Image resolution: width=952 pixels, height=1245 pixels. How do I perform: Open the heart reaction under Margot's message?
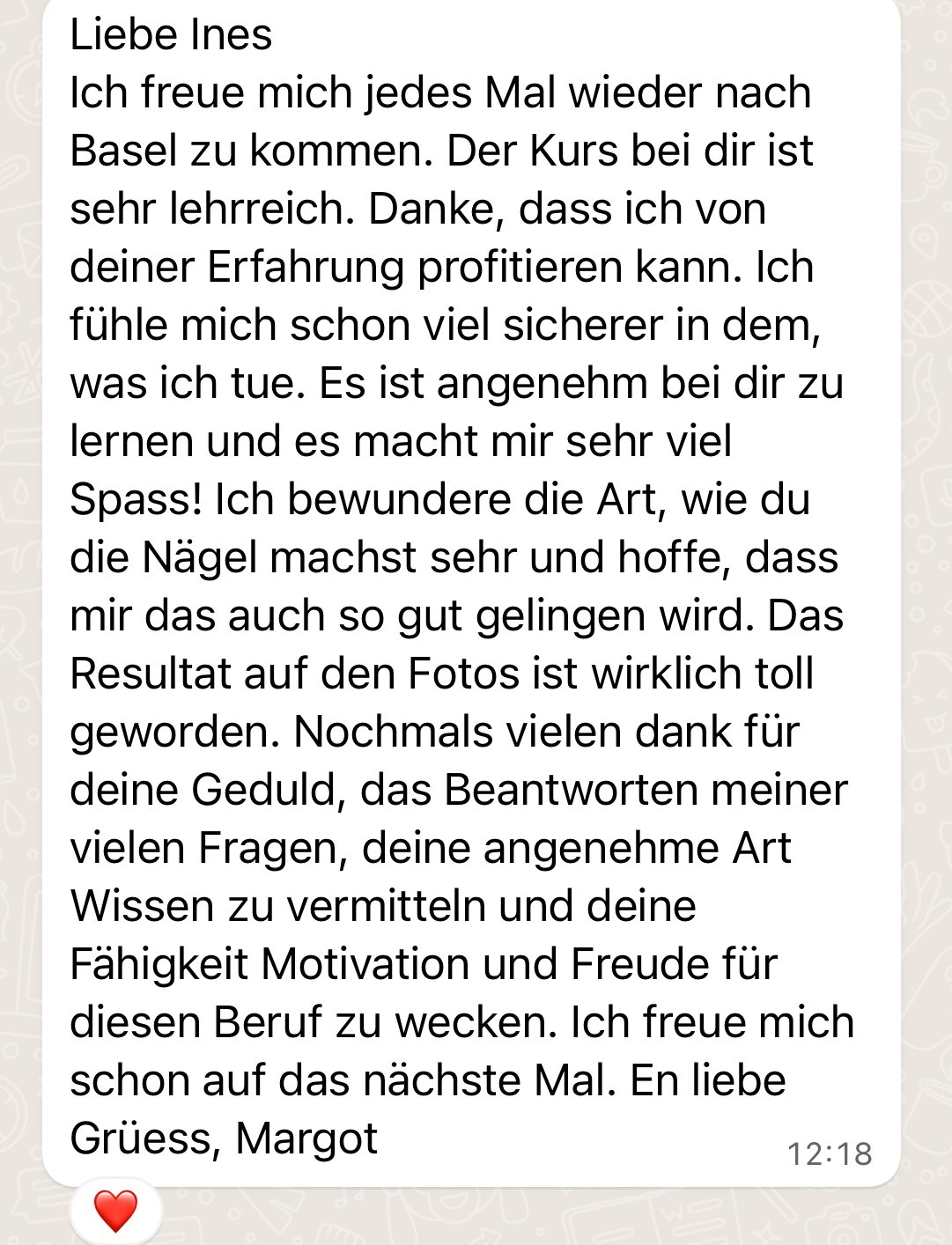115,1211
